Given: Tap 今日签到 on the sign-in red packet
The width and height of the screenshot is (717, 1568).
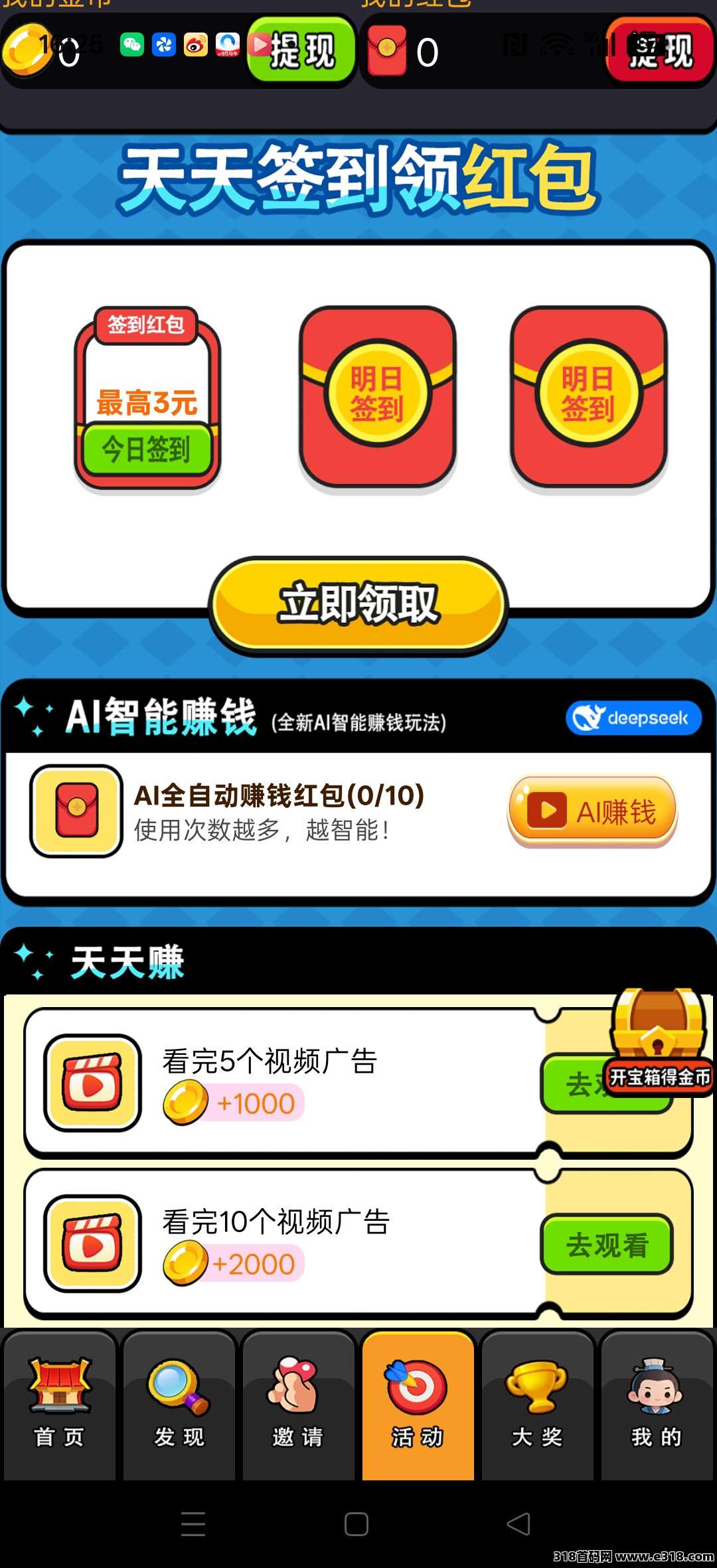Looking at the screenshot, I should [147, 449].
